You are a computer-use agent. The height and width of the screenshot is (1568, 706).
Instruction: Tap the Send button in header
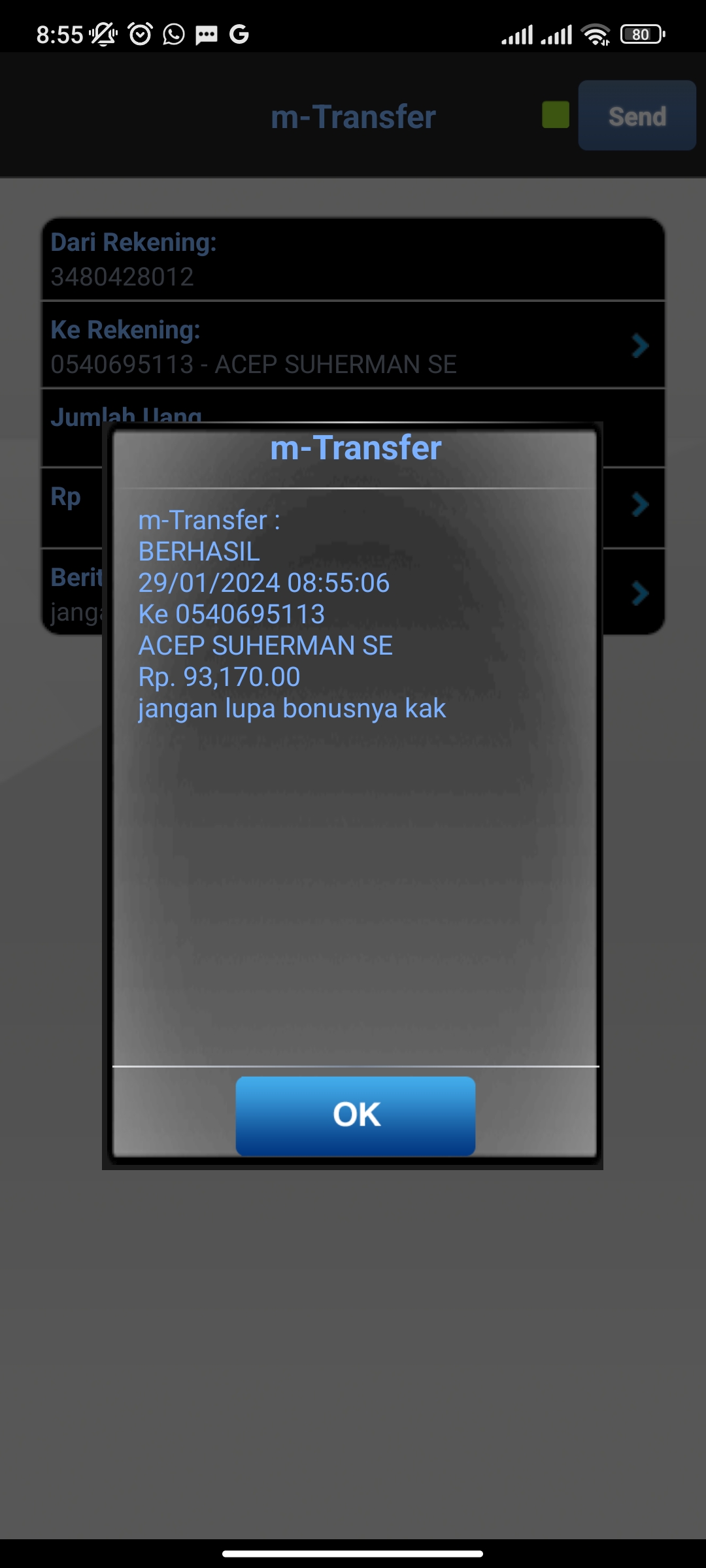coord(637,116)
